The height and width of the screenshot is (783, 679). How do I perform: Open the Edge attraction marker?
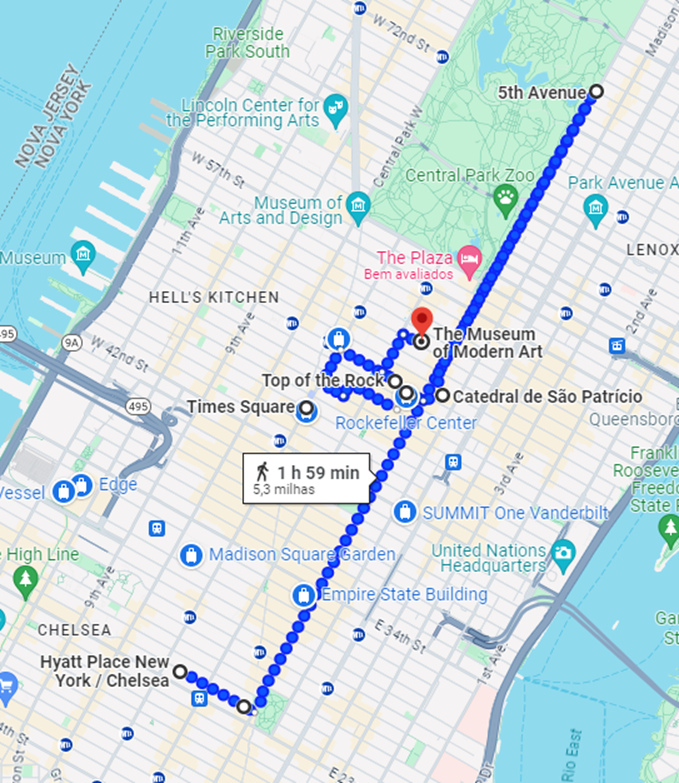(x=84, y=485)
